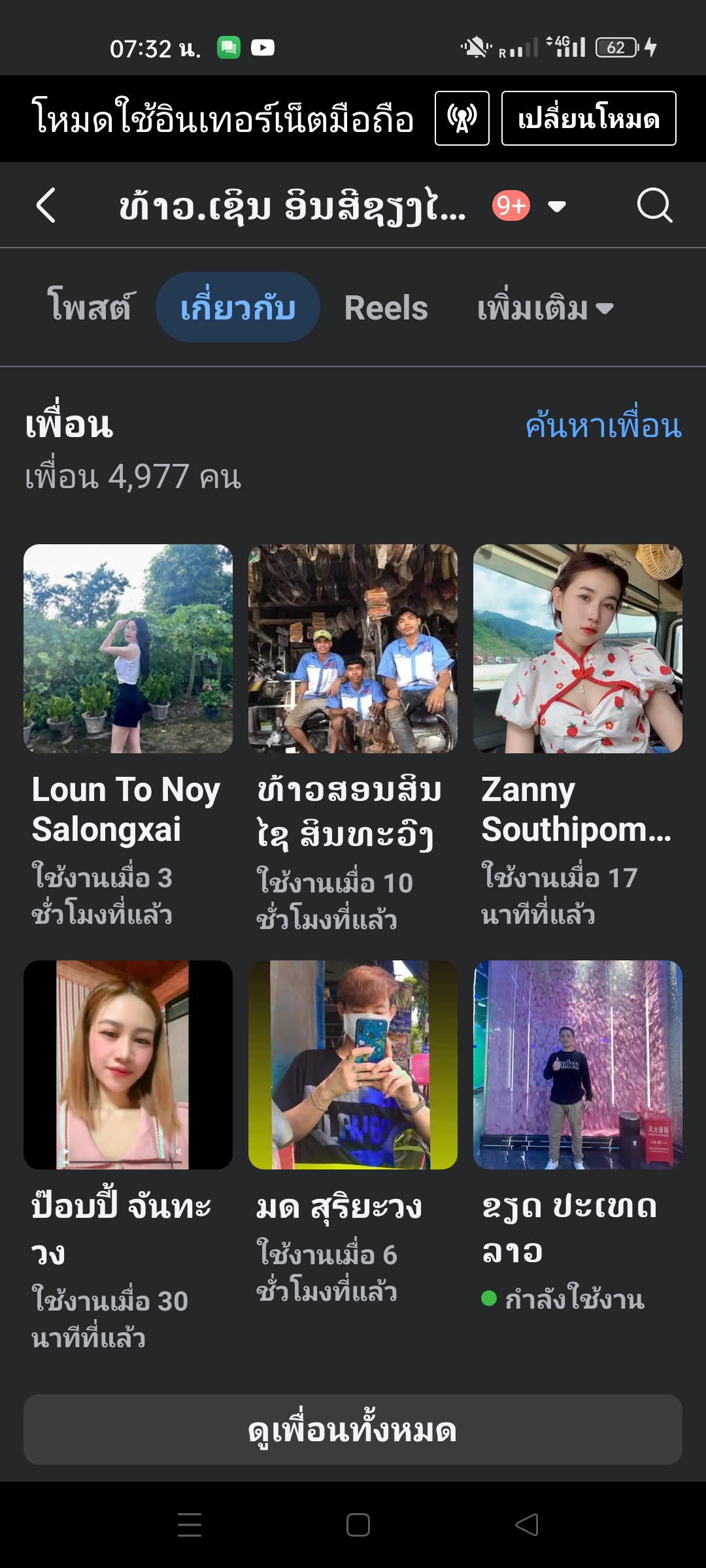The width and height of the screenshot is (706, 1568).
Task: Open ท้าวสอนสิน ไซ สินทะวง friend card
Action: (353, 649)
